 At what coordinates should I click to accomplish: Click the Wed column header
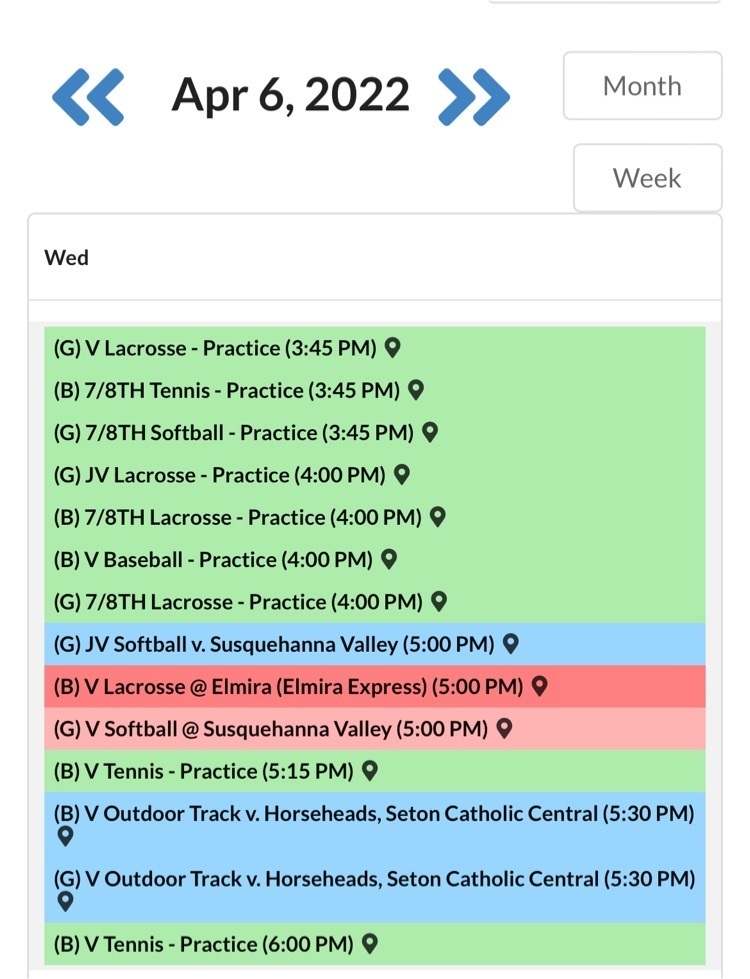click(x=68, y=257)
